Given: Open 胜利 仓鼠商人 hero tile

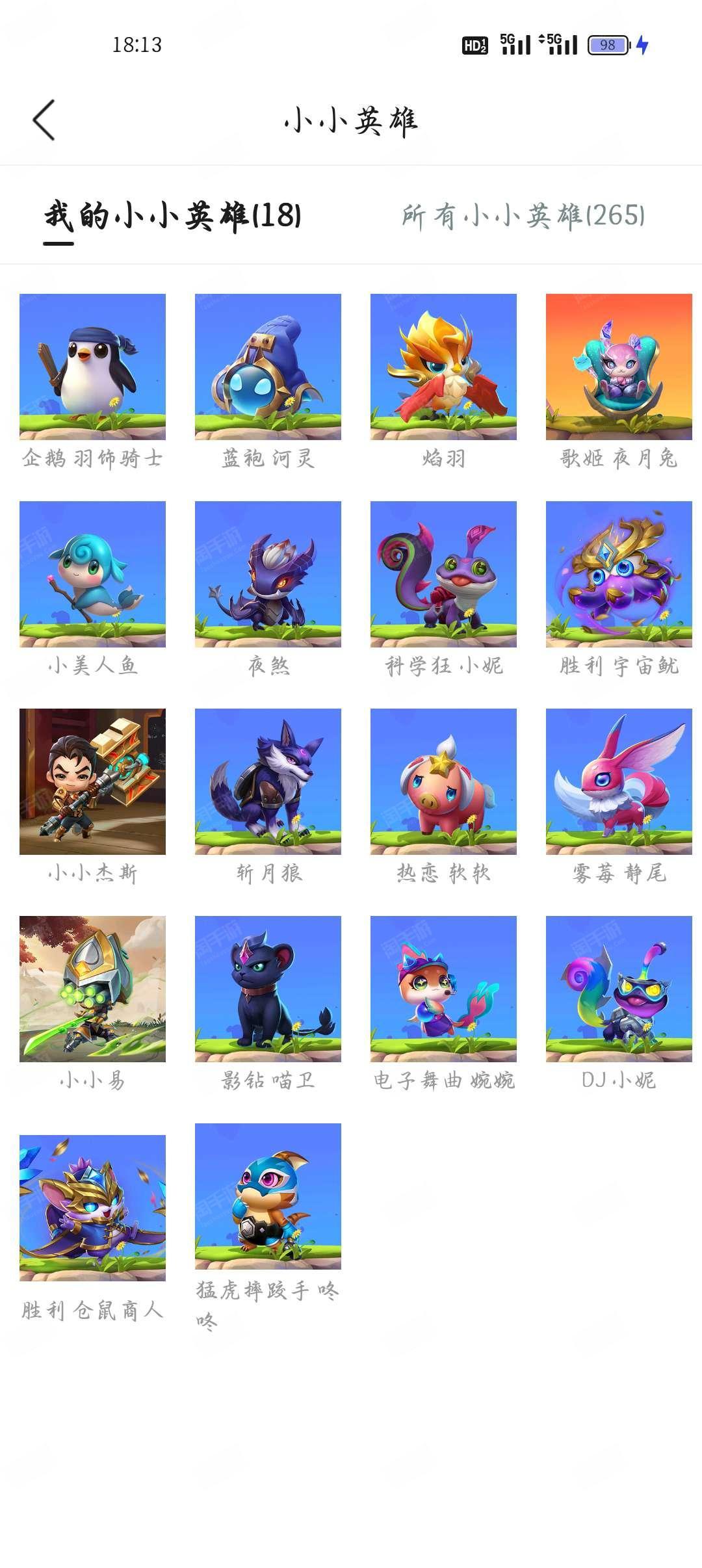Looking at the screenshot, I should [92, 1208].
